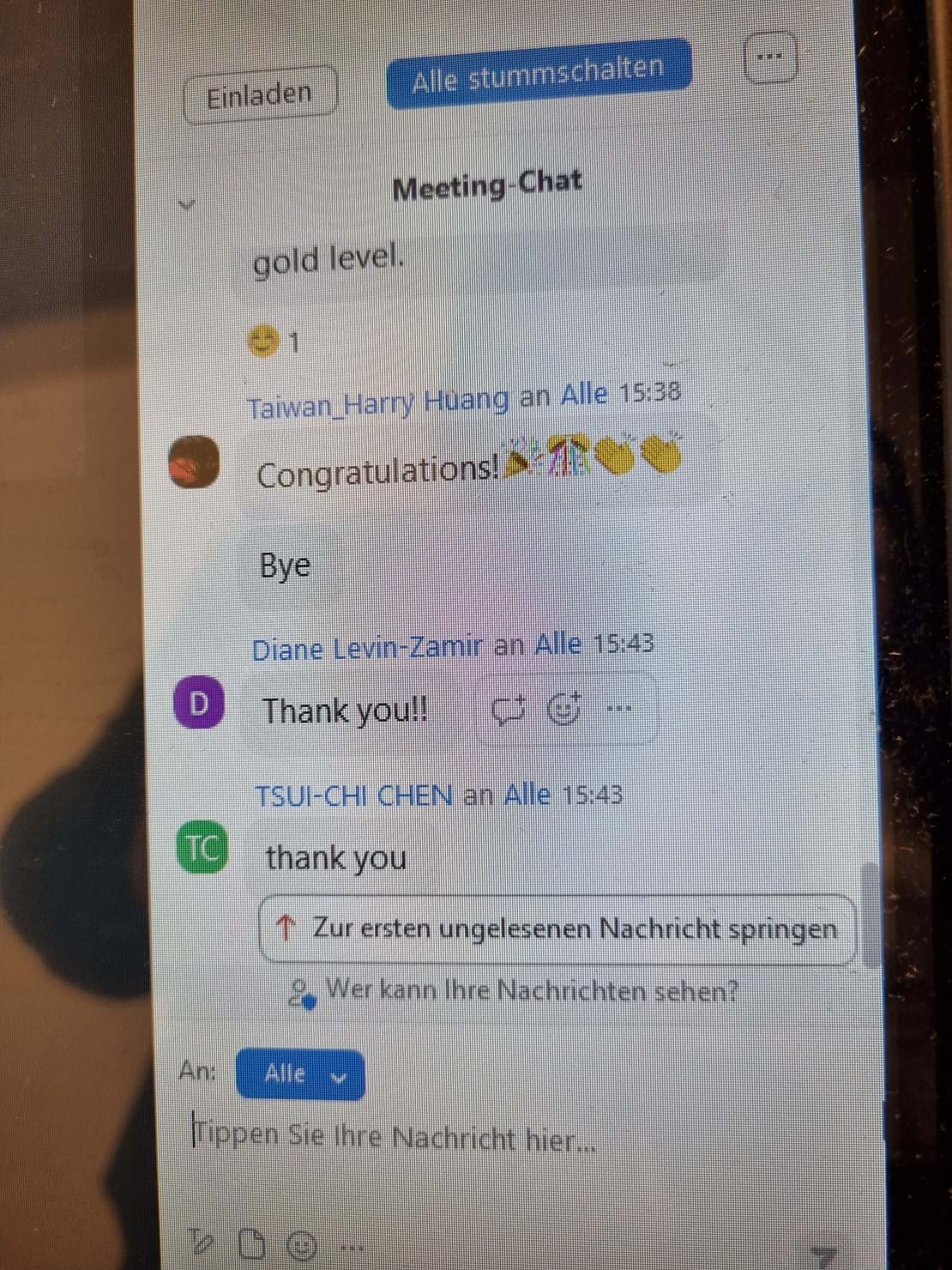Open more options on Diane's message
Viewport: 952px width, 1270px height.
tap(619, 709)
